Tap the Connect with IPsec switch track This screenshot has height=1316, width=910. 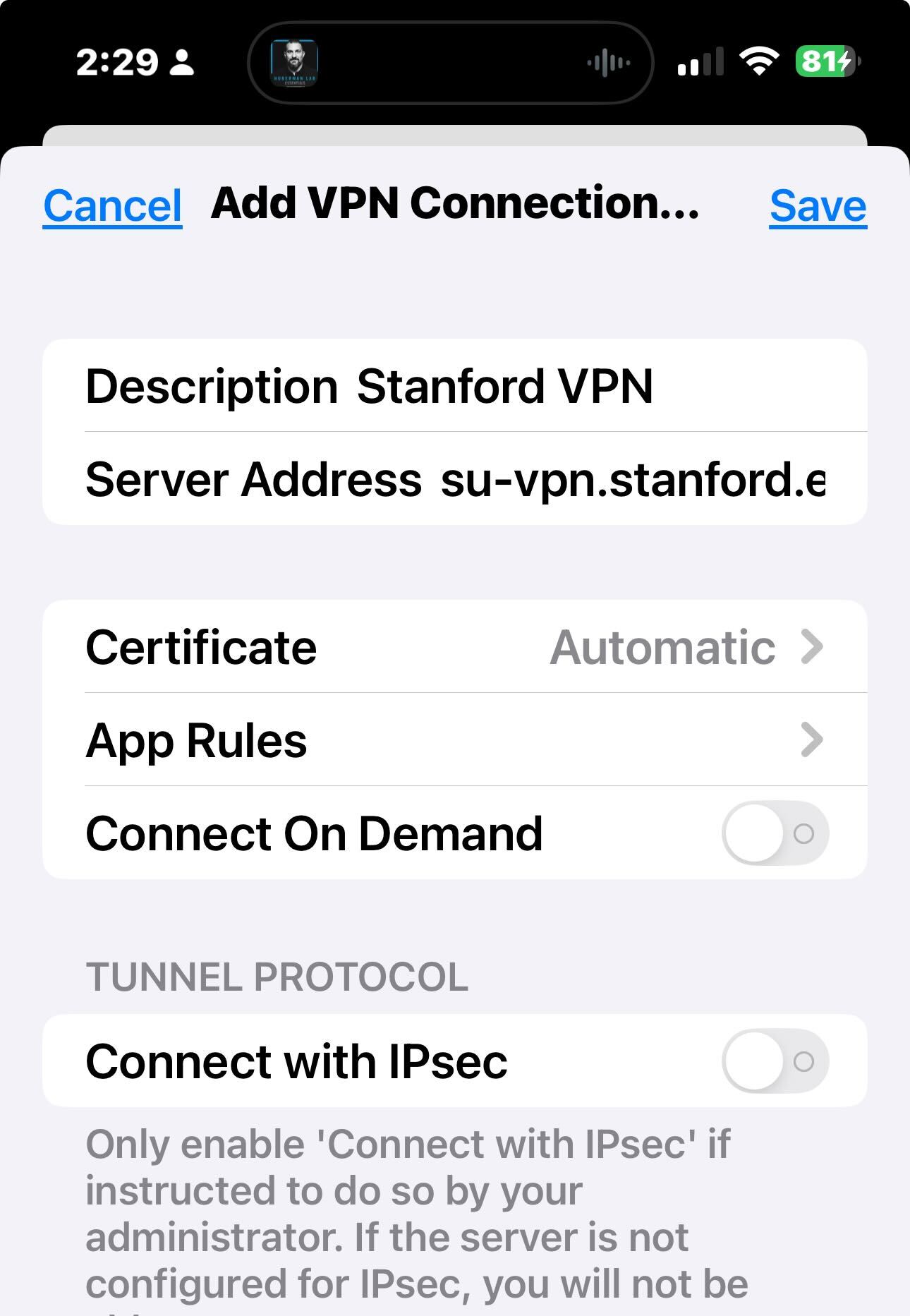pos(773,1061)
